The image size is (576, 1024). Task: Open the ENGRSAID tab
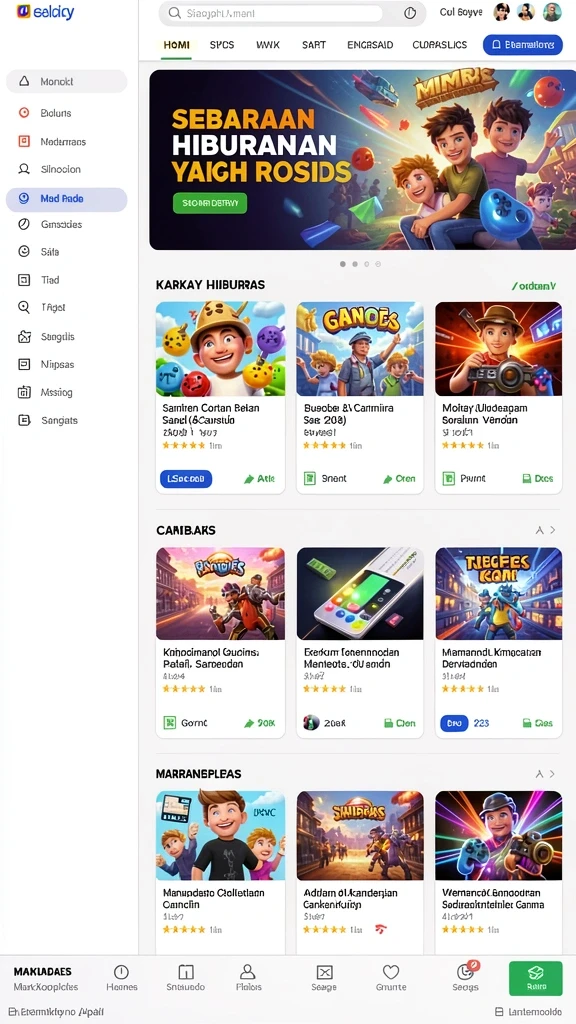click(370, 45)
